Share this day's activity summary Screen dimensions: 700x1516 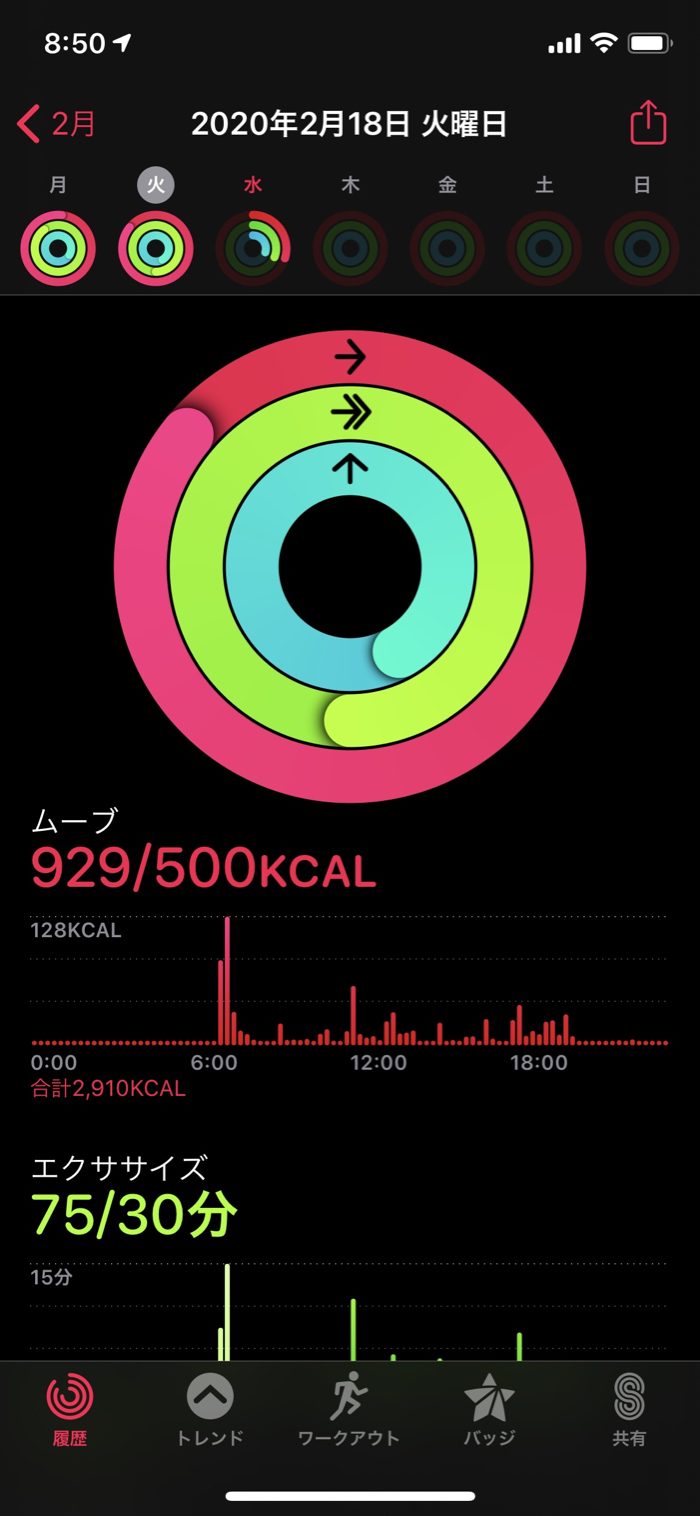pyautogui.click(x=647, y=124)
